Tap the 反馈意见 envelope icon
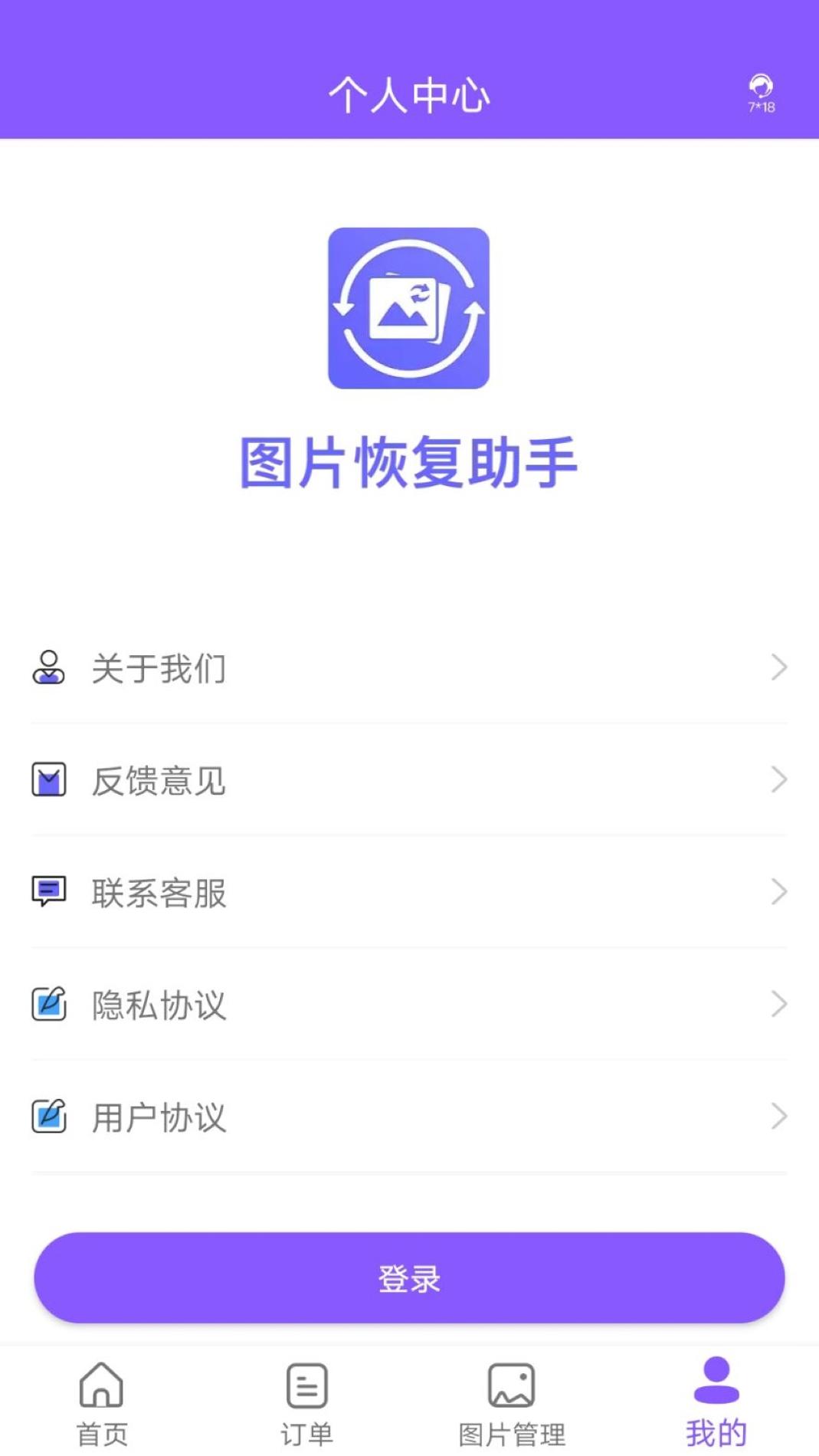The height and width of the screenshot is (1456, 819). point(48,780)
